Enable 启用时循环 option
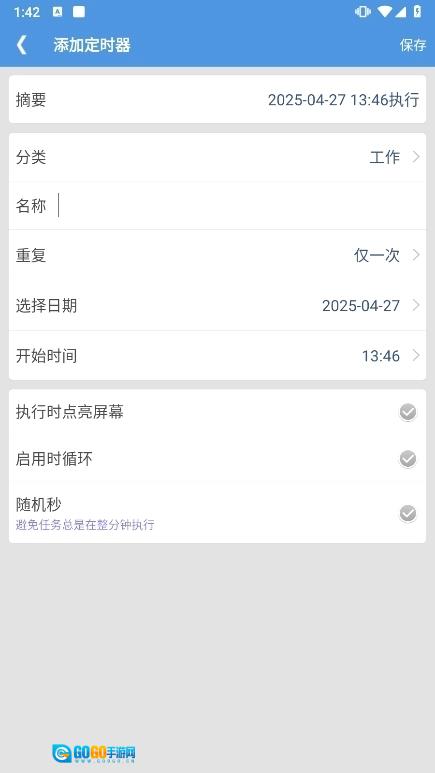 click(407, 459)
